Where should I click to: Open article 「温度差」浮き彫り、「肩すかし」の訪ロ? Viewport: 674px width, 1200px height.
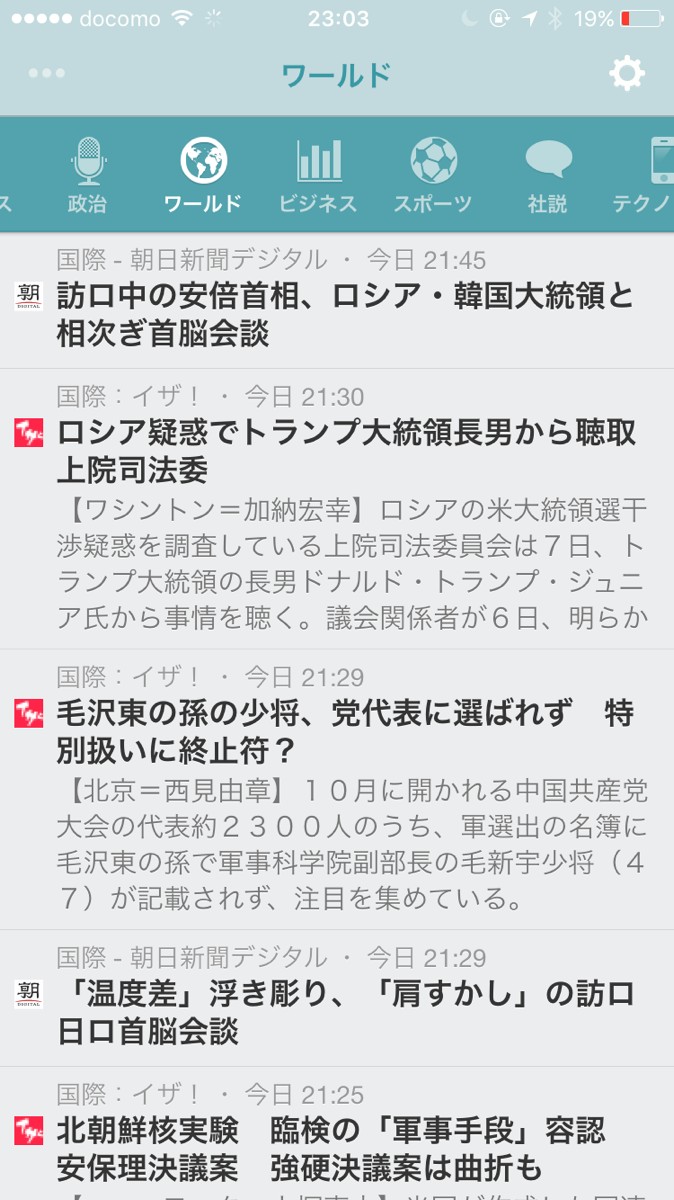(x=345, y=1012)
